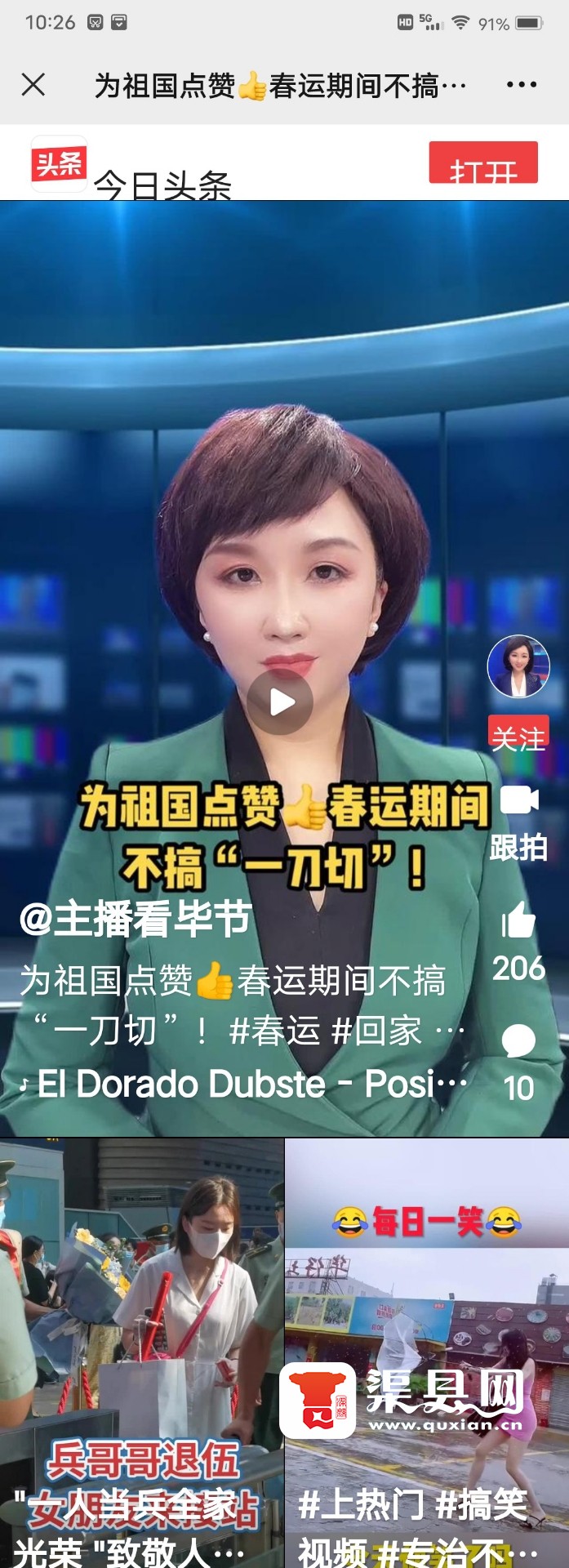
Task: Play the news anchor video
Action: coord(281,702)
